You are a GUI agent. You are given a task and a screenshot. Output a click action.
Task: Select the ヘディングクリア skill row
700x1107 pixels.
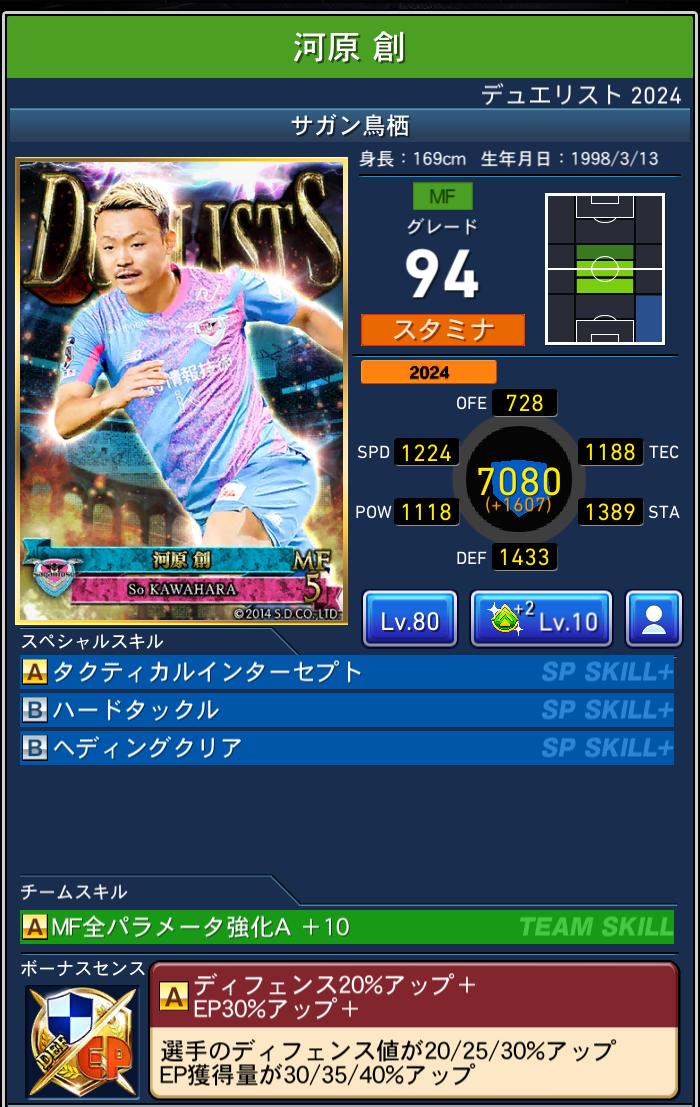click(x=346, y=748)
